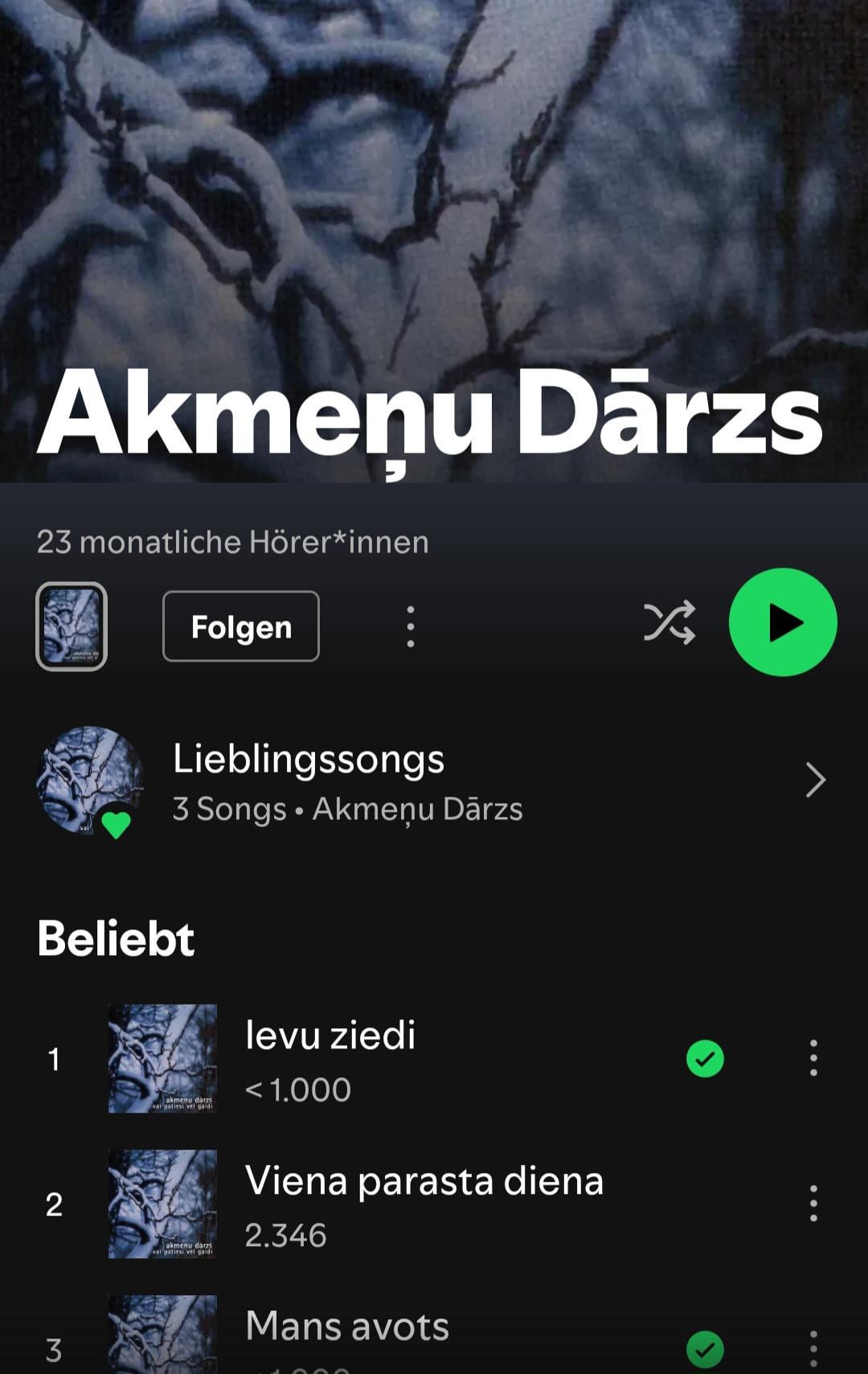Open the artist overflow menu next to Folgen

pos(411,626)
